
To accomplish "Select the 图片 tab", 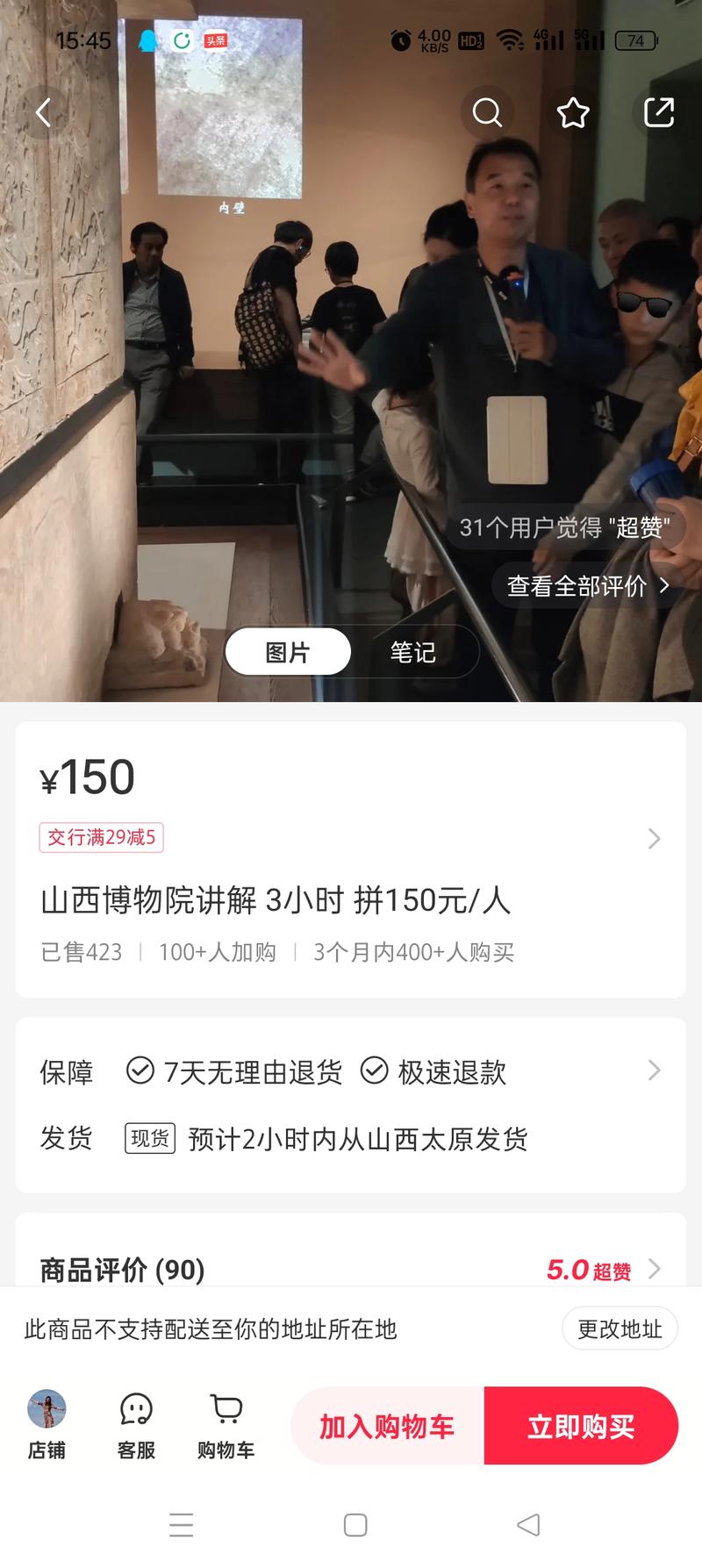I will pos(288,652).
